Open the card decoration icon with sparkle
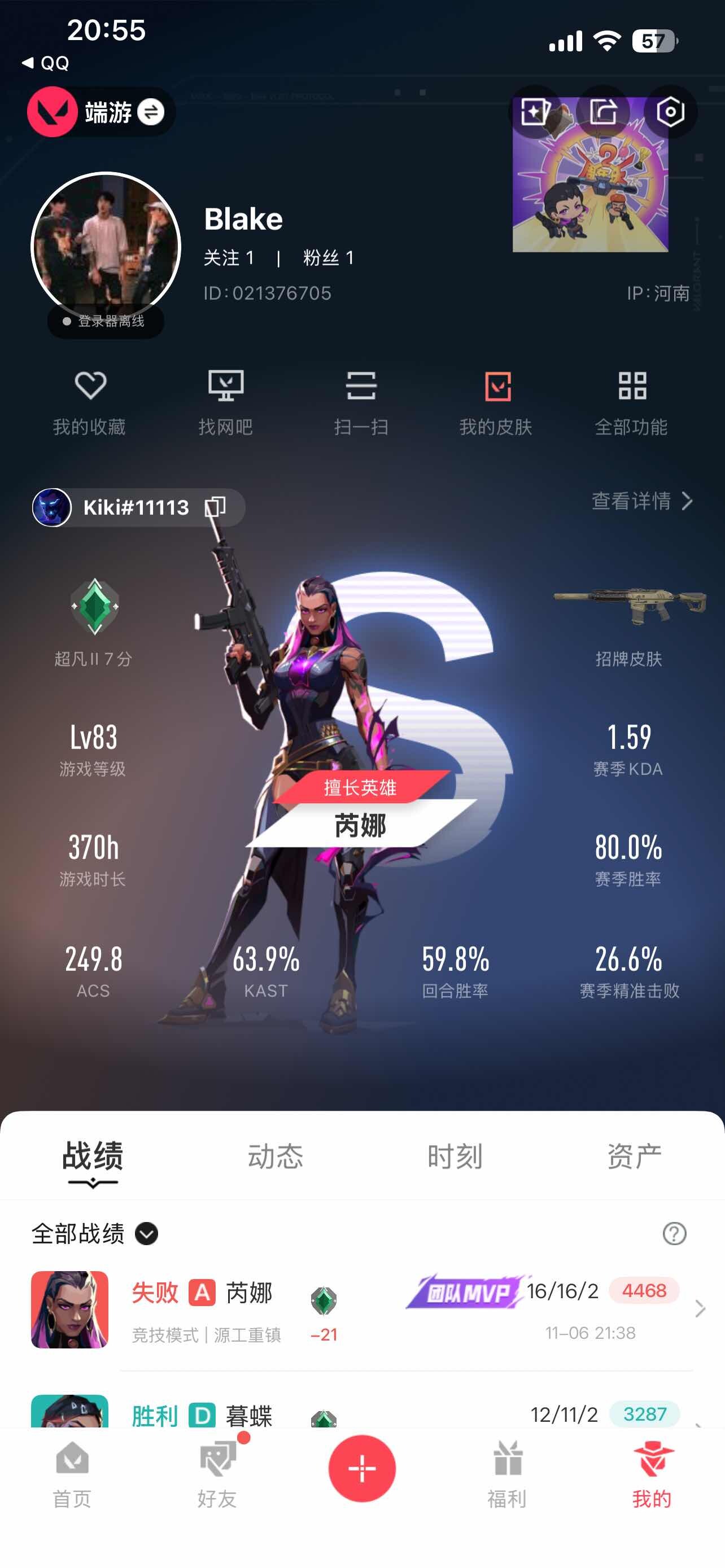This screenshot has height=1568, width=725. coord(535,112)
